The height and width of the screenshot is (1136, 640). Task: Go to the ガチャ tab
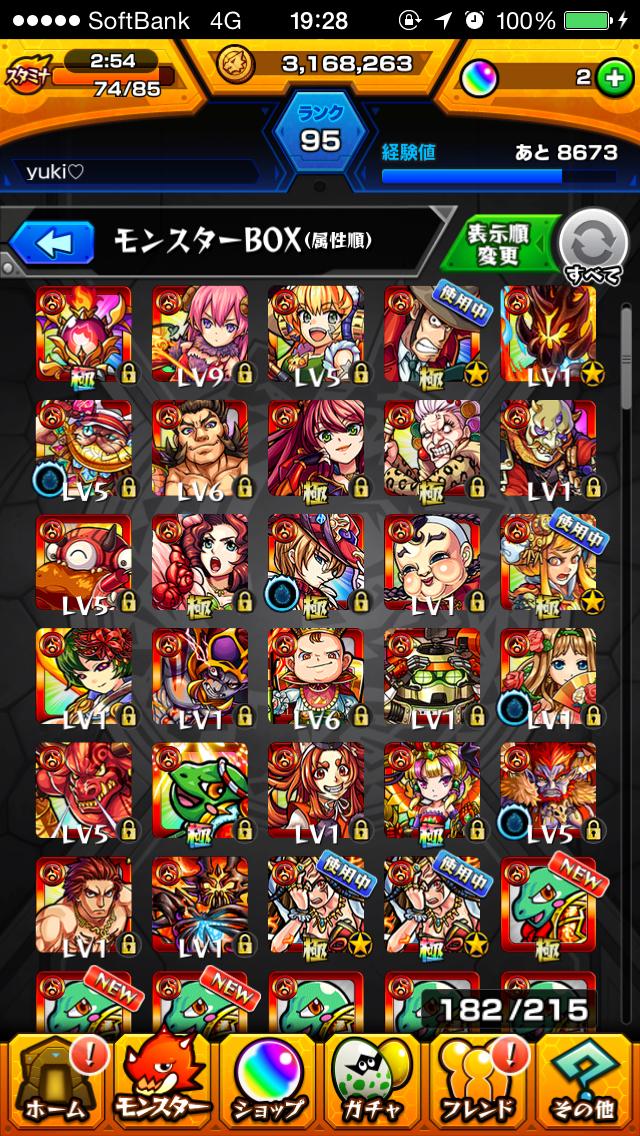pos(373,1082)
